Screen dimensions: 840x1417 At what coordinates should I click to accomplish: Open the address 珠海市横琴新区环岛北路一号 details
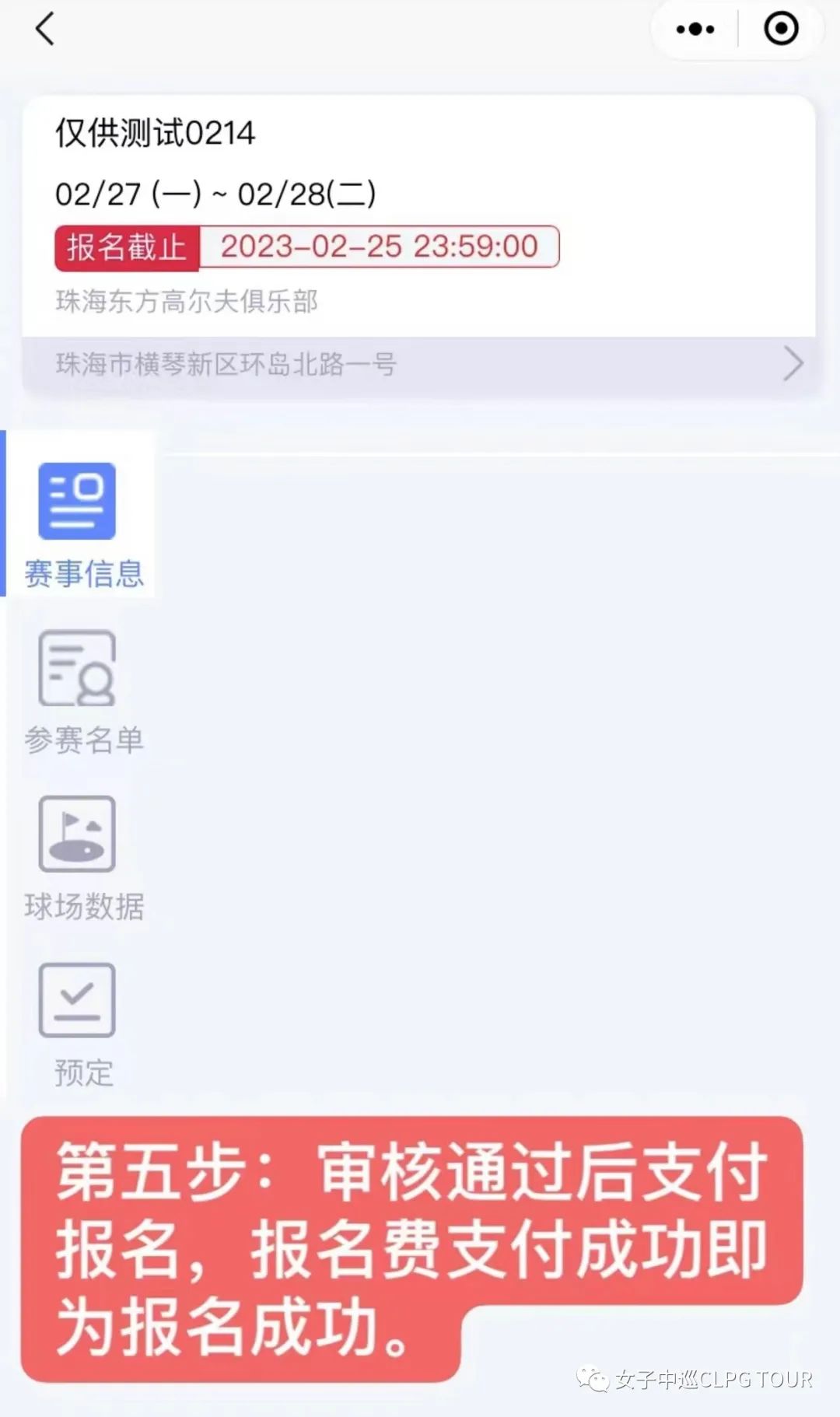226,362
